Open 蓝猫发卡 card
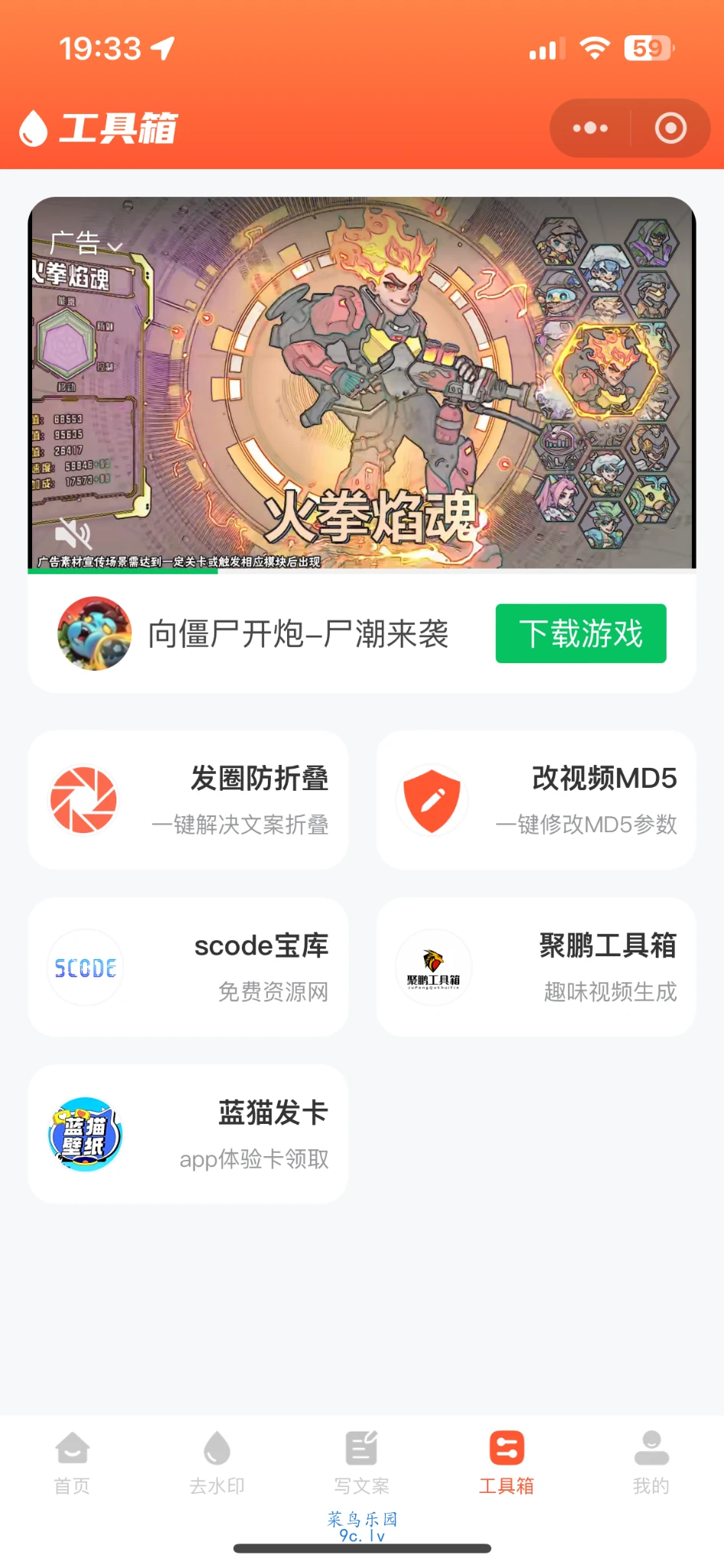The image size is (724, 1568). (188, 1134)
